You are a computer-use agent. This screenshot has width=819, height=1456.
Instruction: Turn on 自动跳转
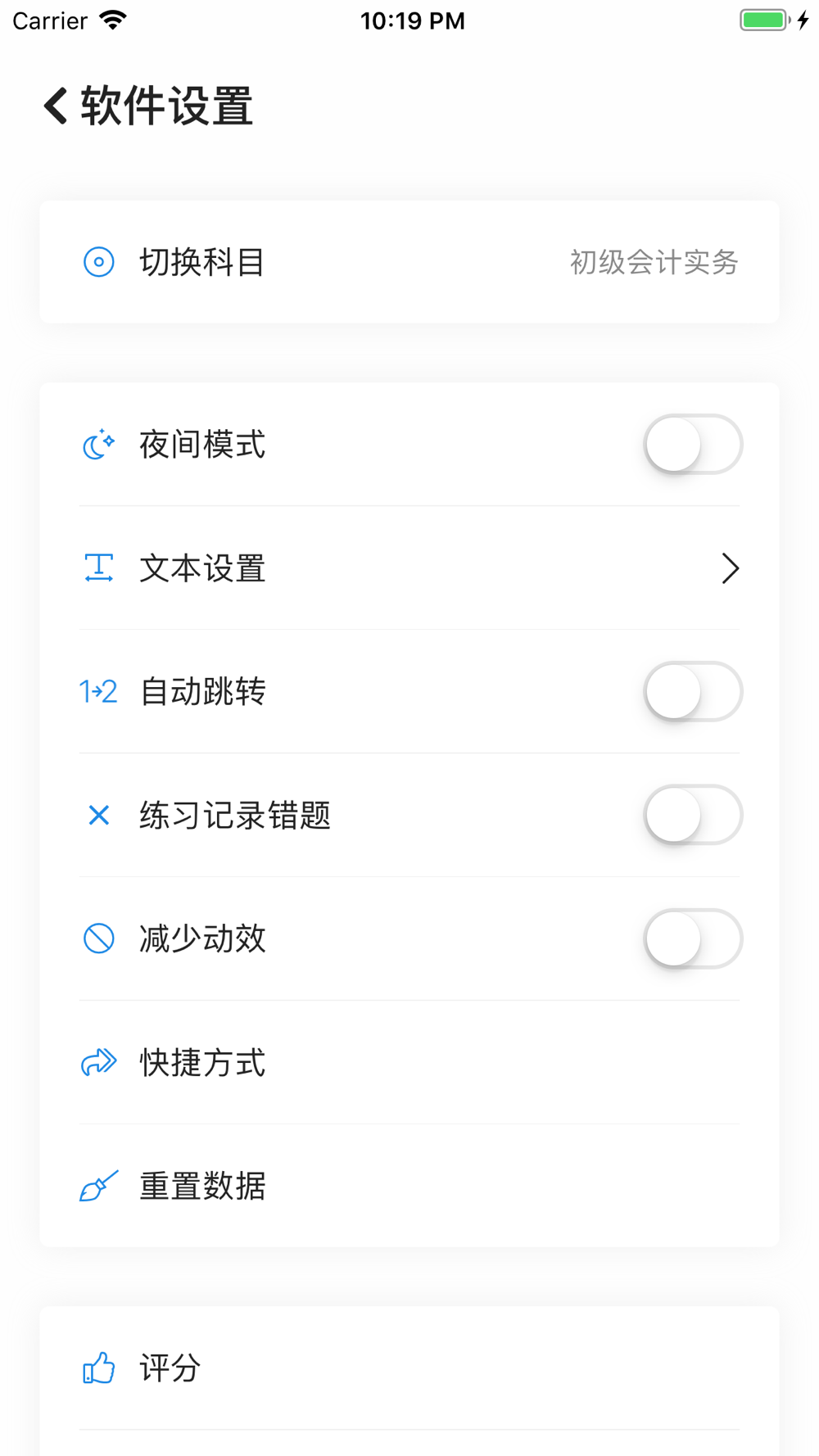[x=693, y=692]
